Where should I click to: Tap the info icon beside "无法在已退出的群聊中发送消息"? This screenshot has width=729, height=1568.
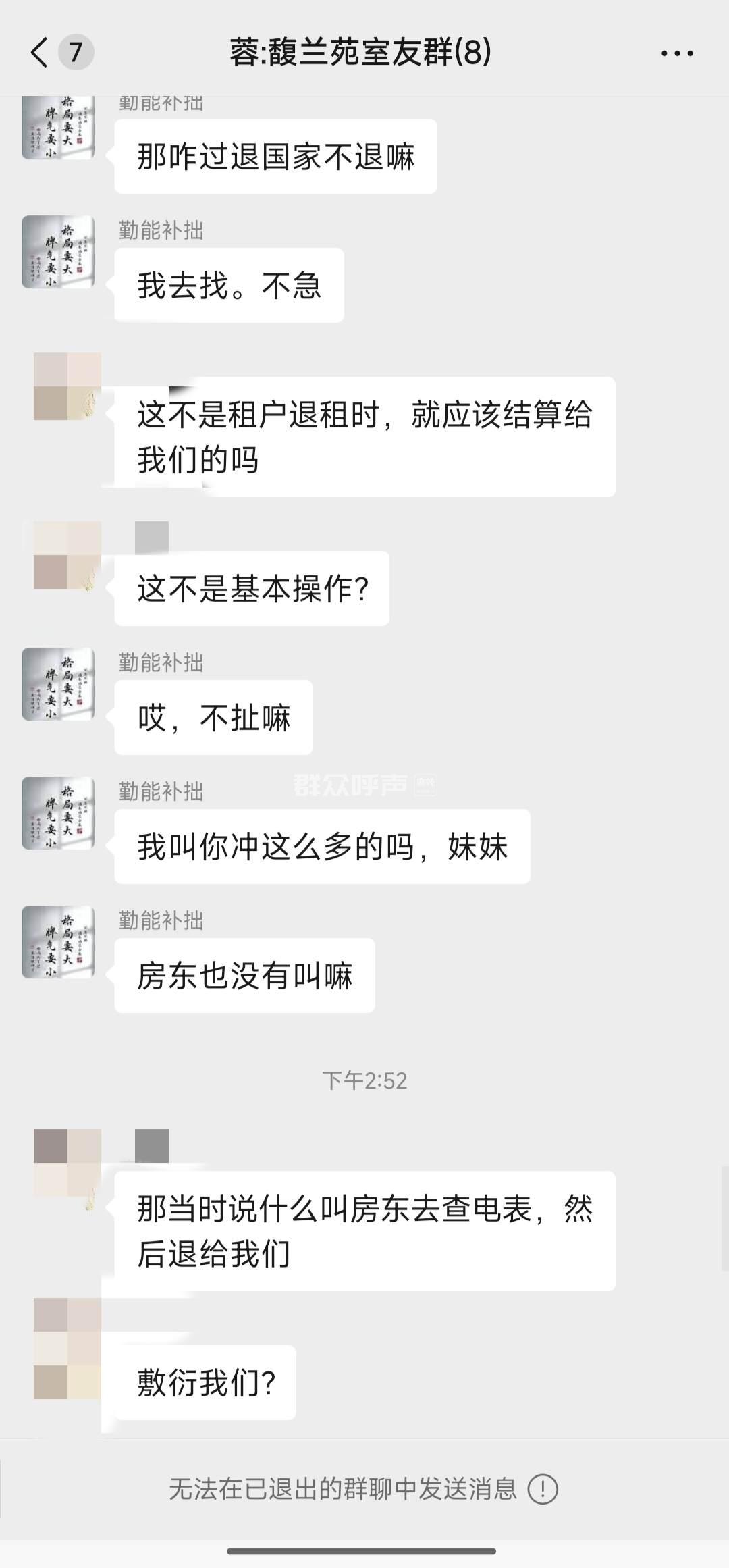tap(543, 1489)
